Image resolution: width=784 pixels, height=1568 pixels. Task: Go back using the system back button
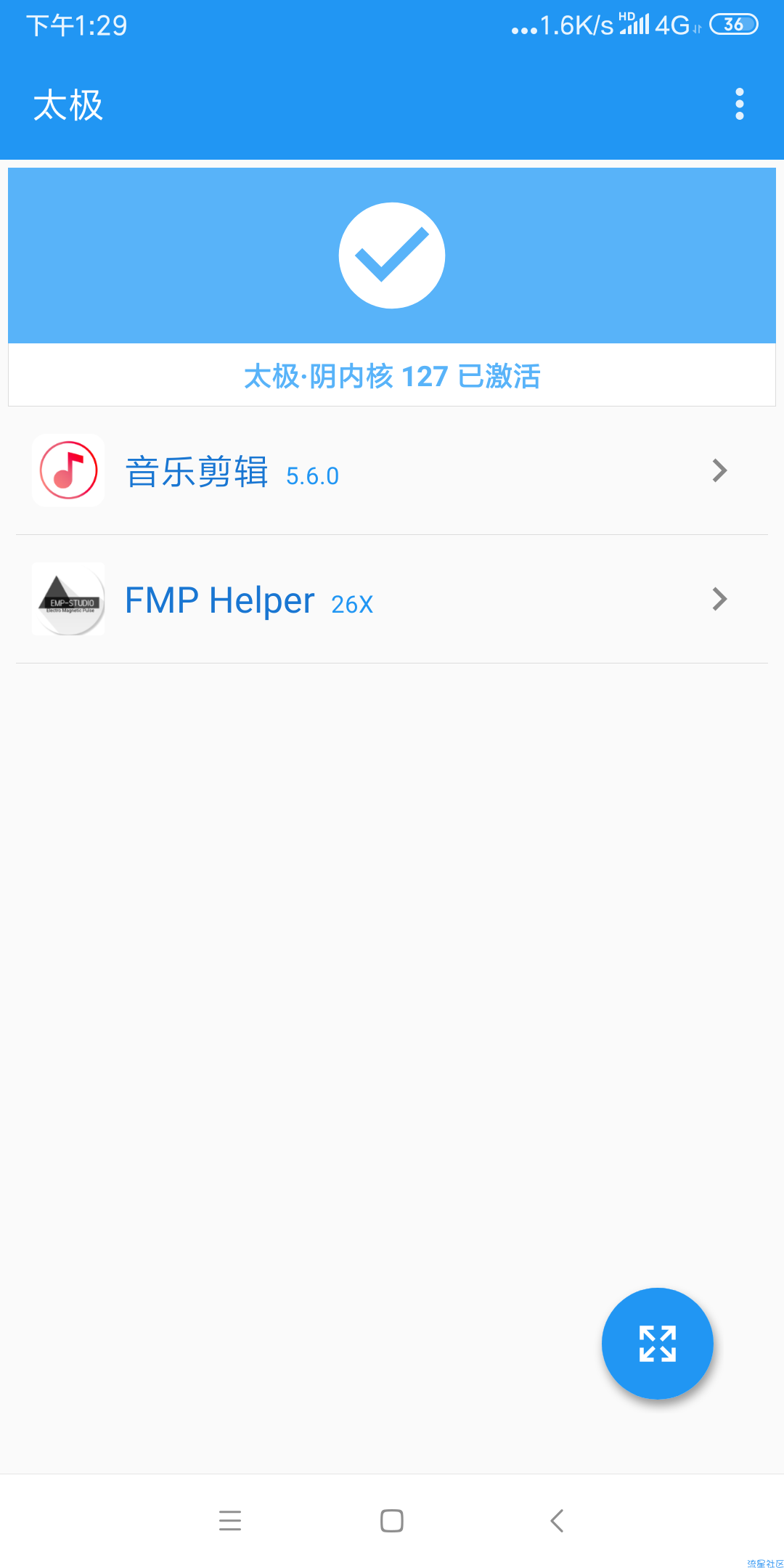tap(557, 1520)
